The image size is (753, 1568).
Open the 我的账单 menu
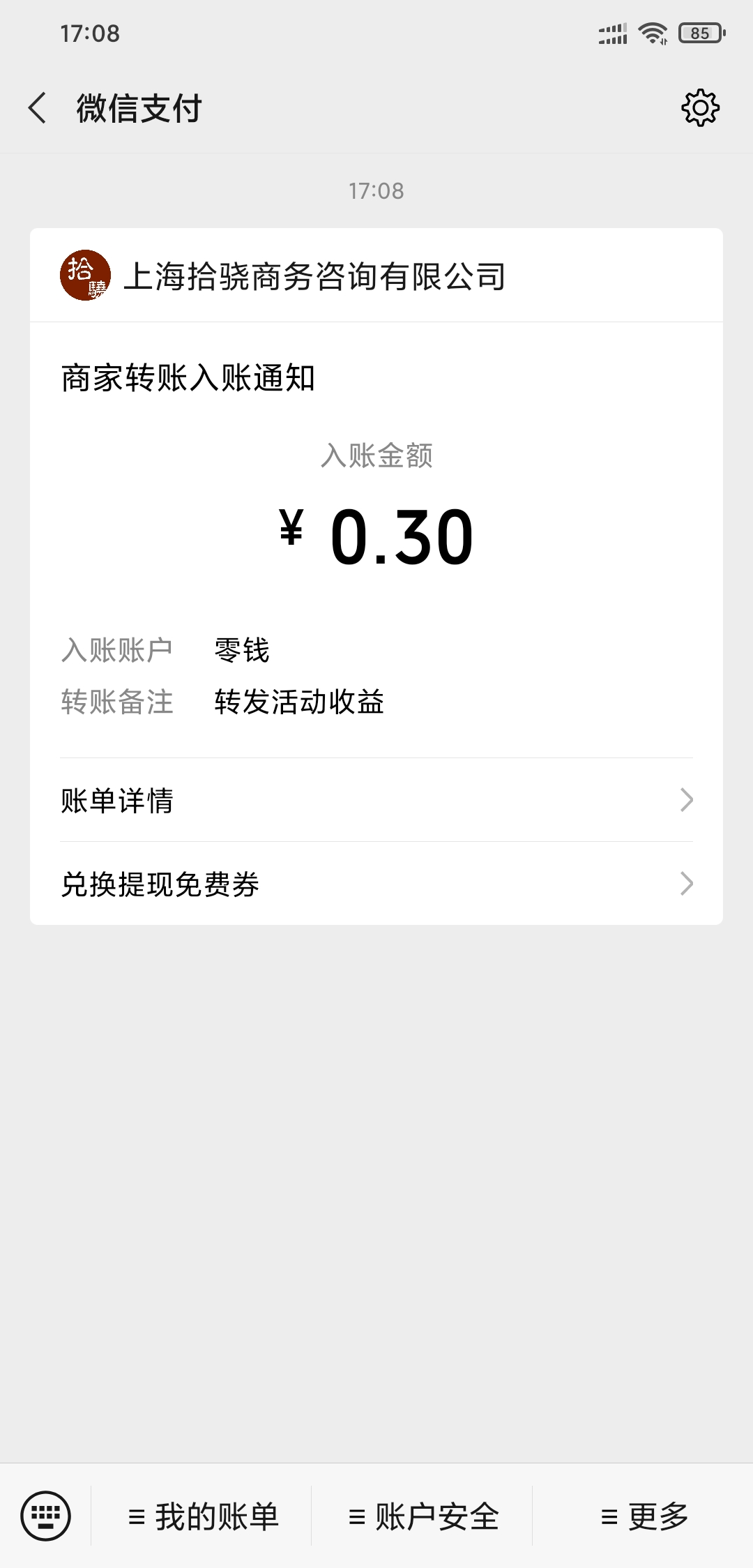pos(203,1516)
